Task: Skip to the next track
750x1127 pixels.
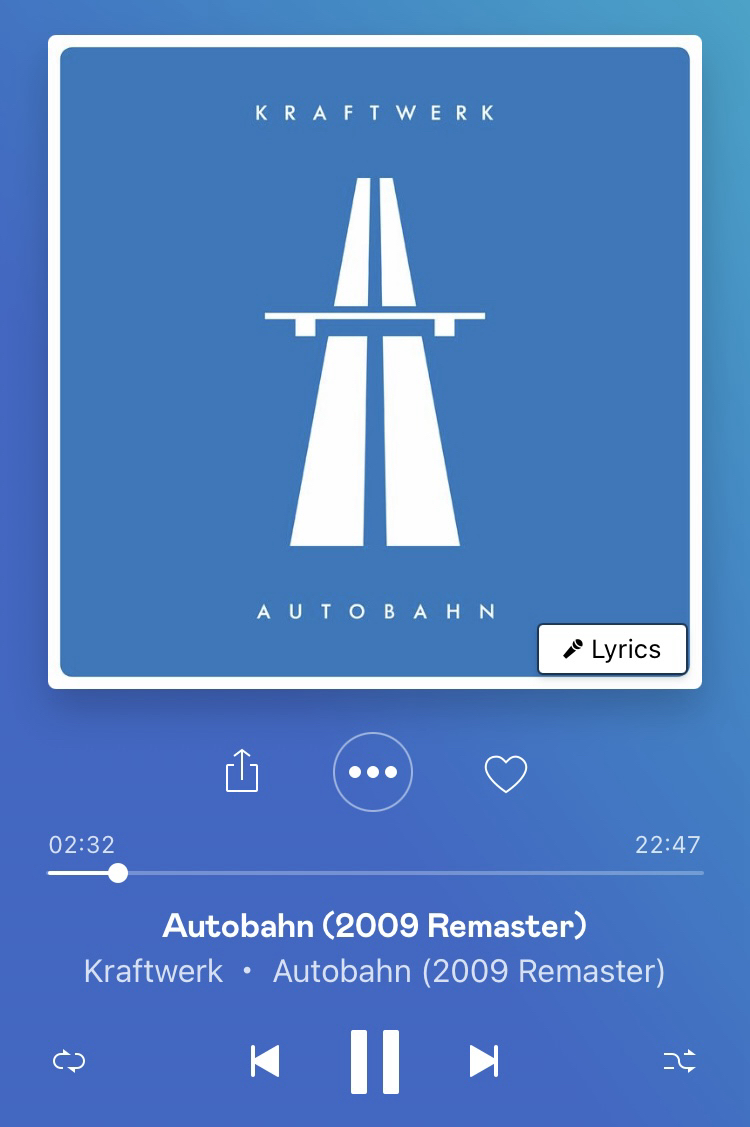Action: (x=484, y=1061)
